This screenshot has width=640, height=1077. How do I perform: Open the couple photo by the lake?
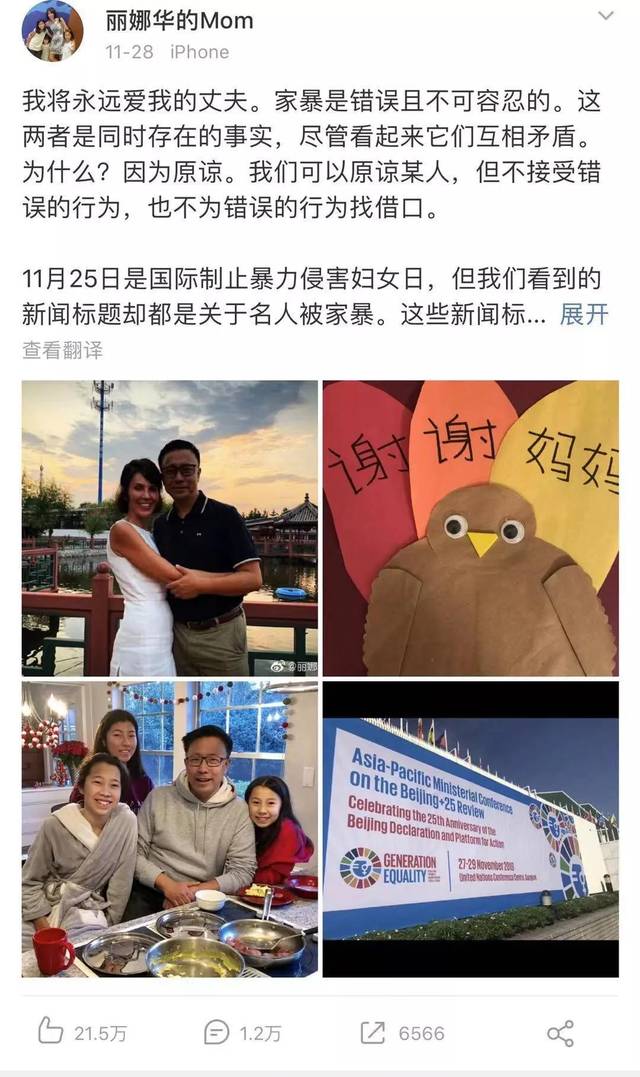pyautogui.click(x=170, y=528)
